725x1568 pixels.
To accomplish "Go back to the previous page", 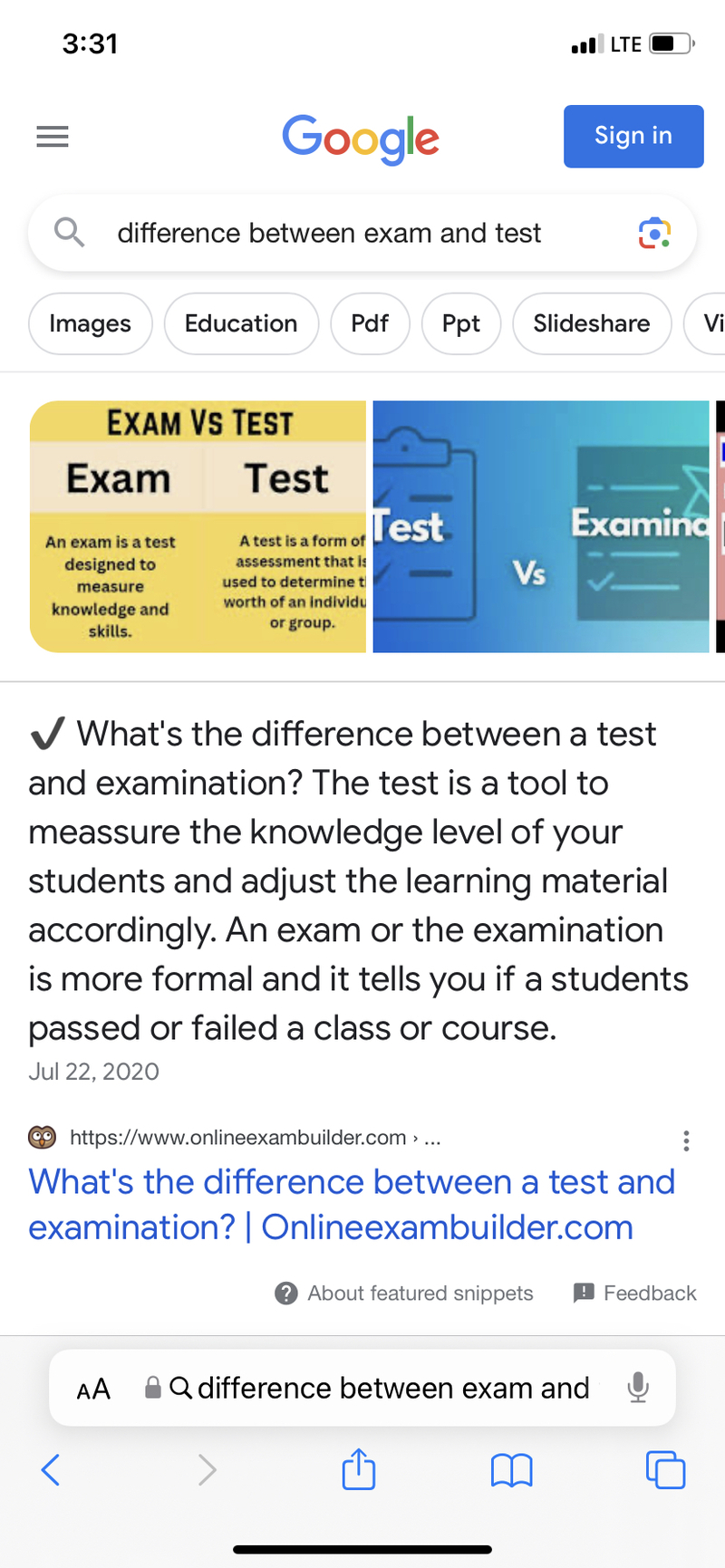I will [52, 1469].
